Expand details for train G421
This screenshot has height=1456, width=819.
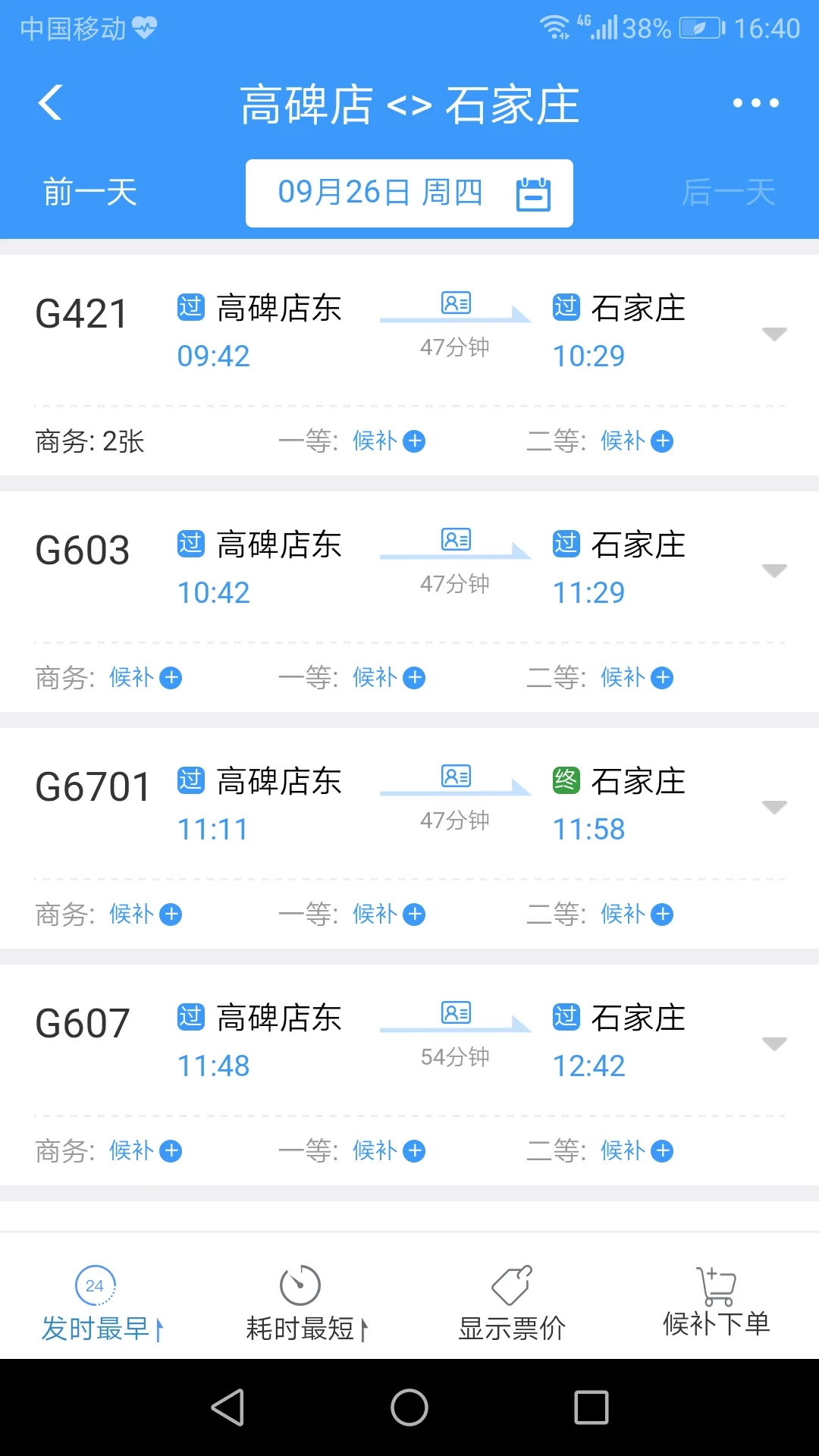pyautogui.click(x=773, y=334)
